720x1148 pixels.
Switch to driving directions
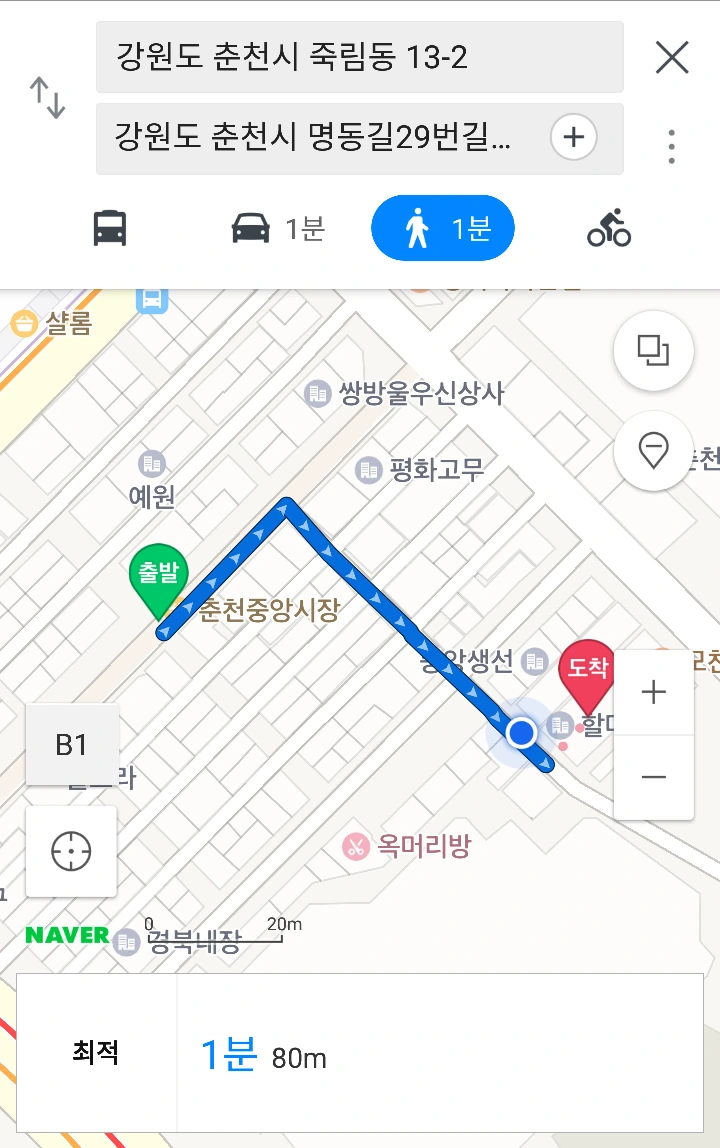[278, 229]
